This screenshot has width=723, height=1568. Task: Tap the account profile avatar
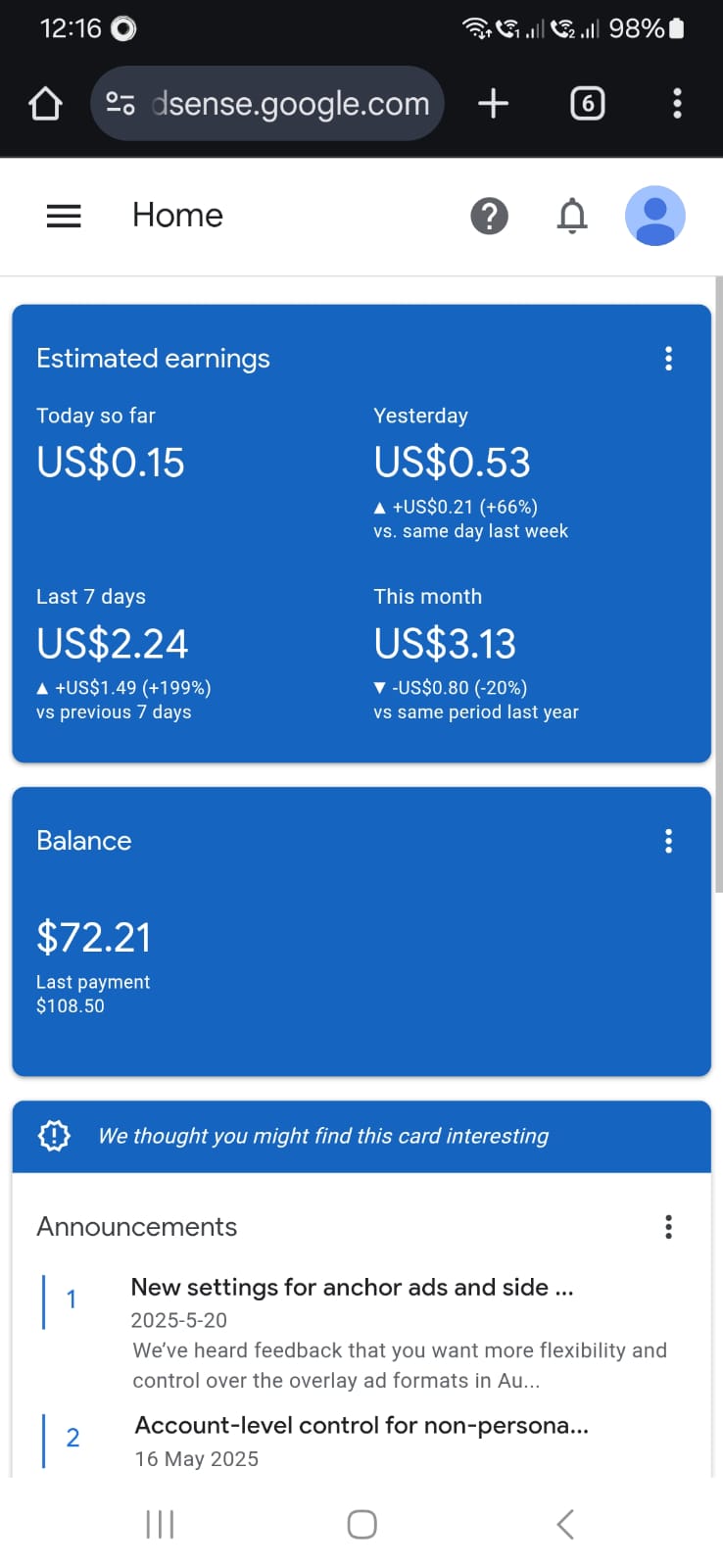pos(654,216)
